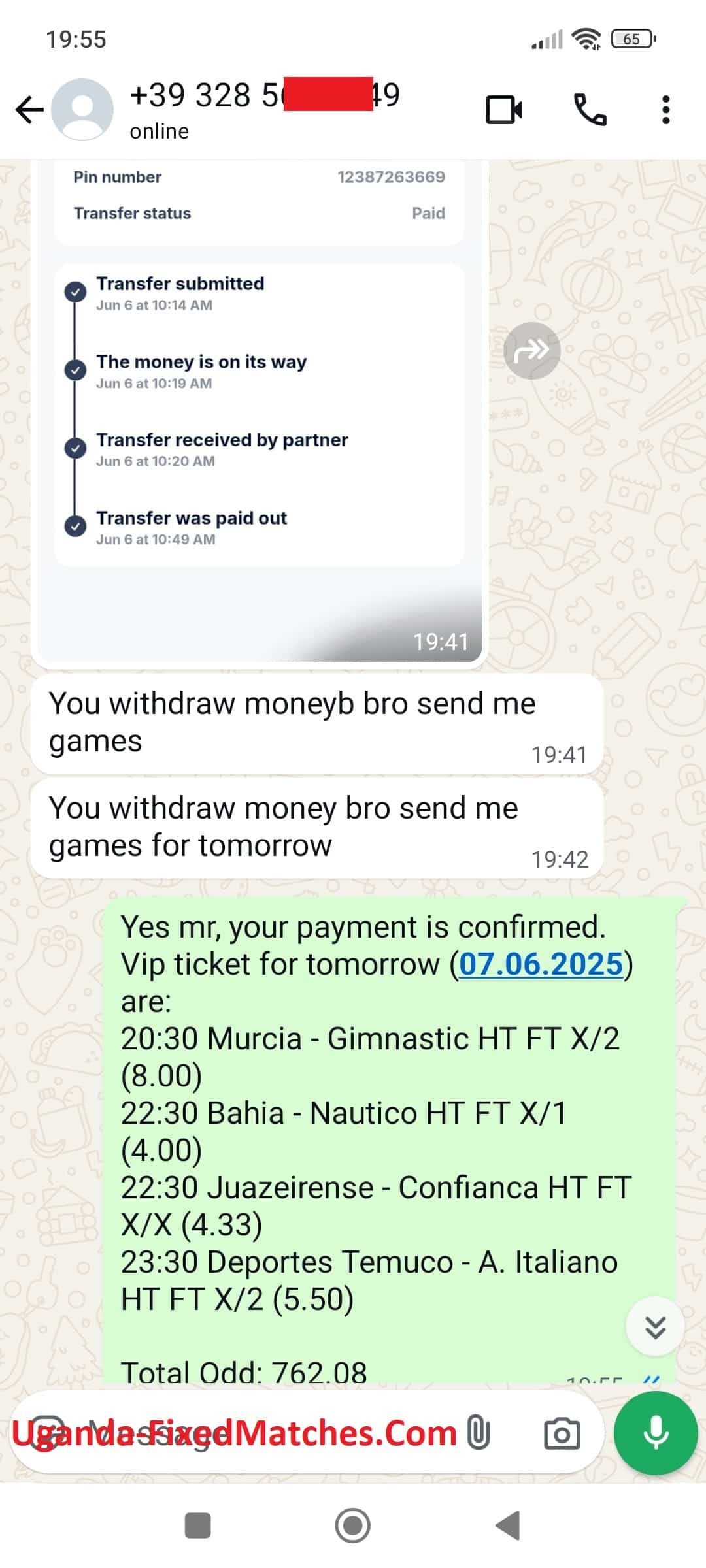Open the contact profile picture
Screen dimensions: 706x1568
pos(82,110)
